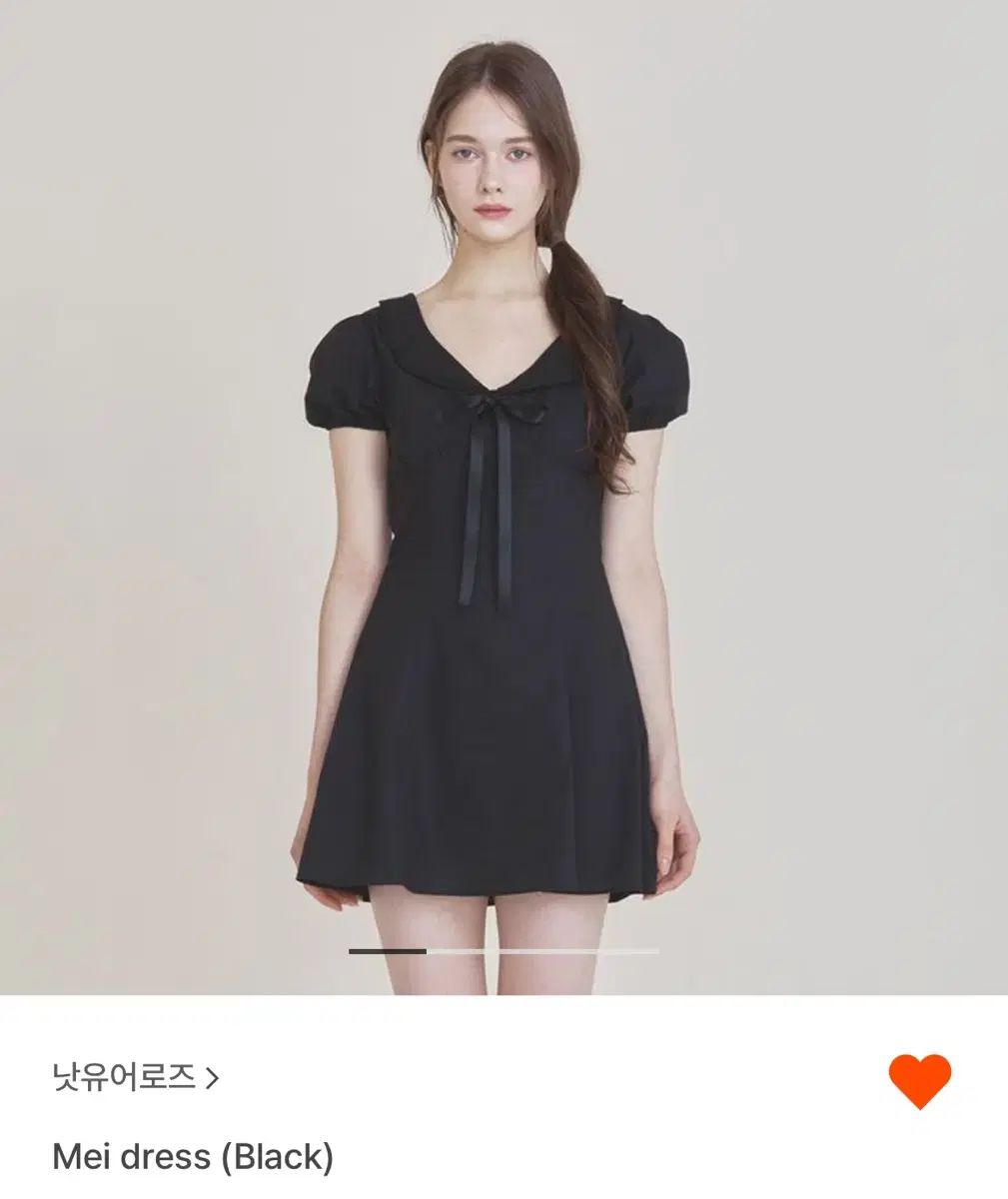Toggle the red heart like icon
1008x1199 pixels.
(919, 1081)
